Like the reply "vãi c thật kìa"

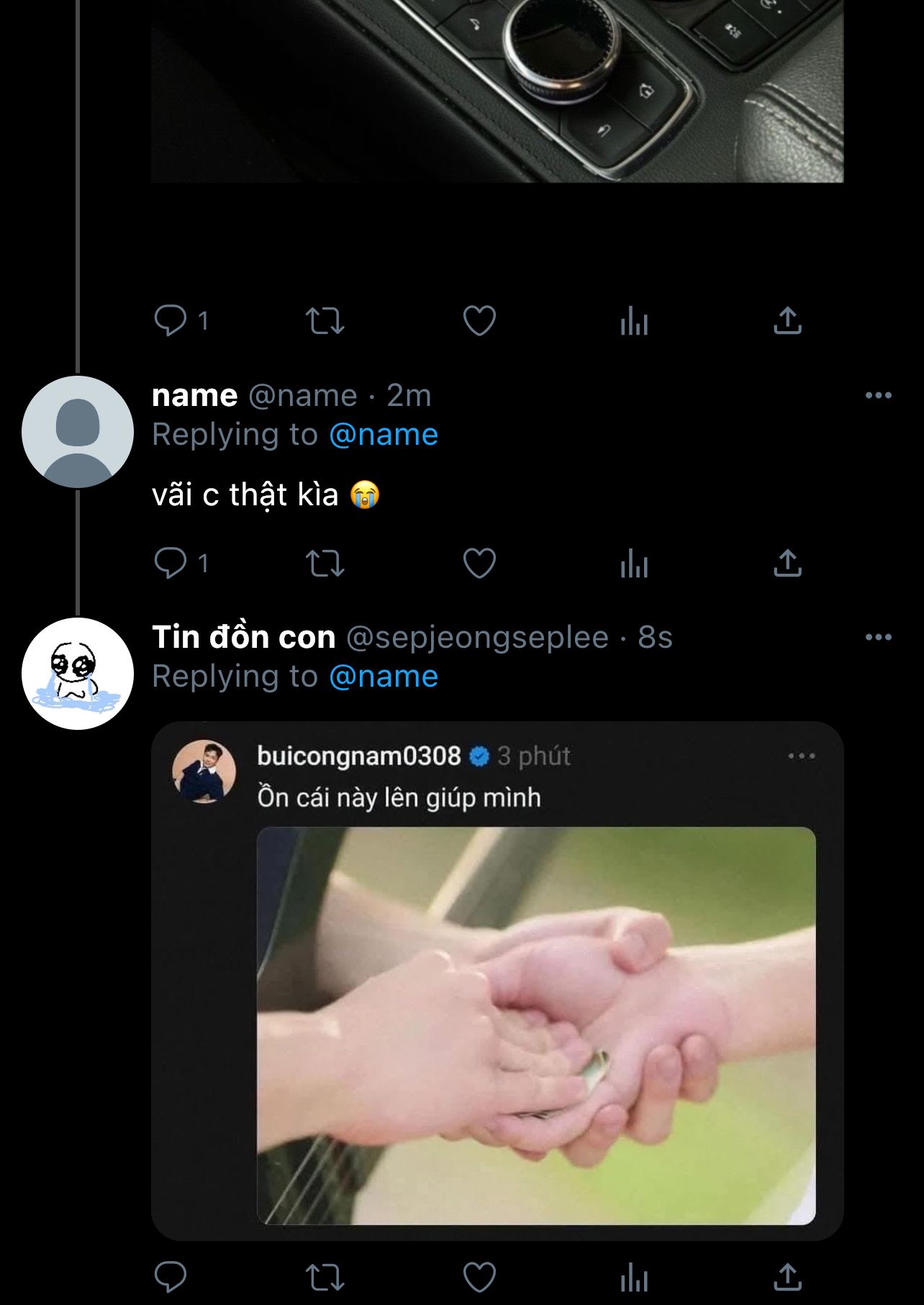[479, 563]
